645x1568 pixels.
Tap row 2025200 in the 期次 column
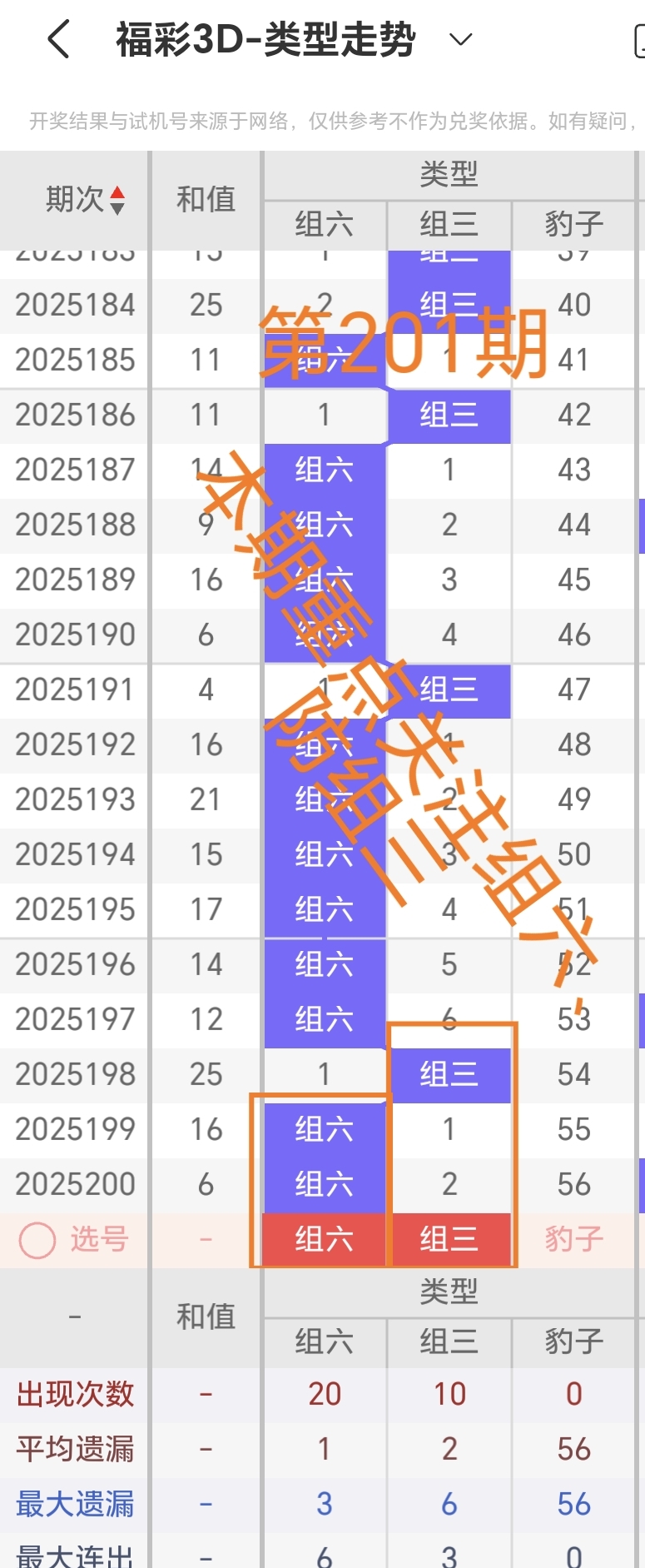(75, 1183)
